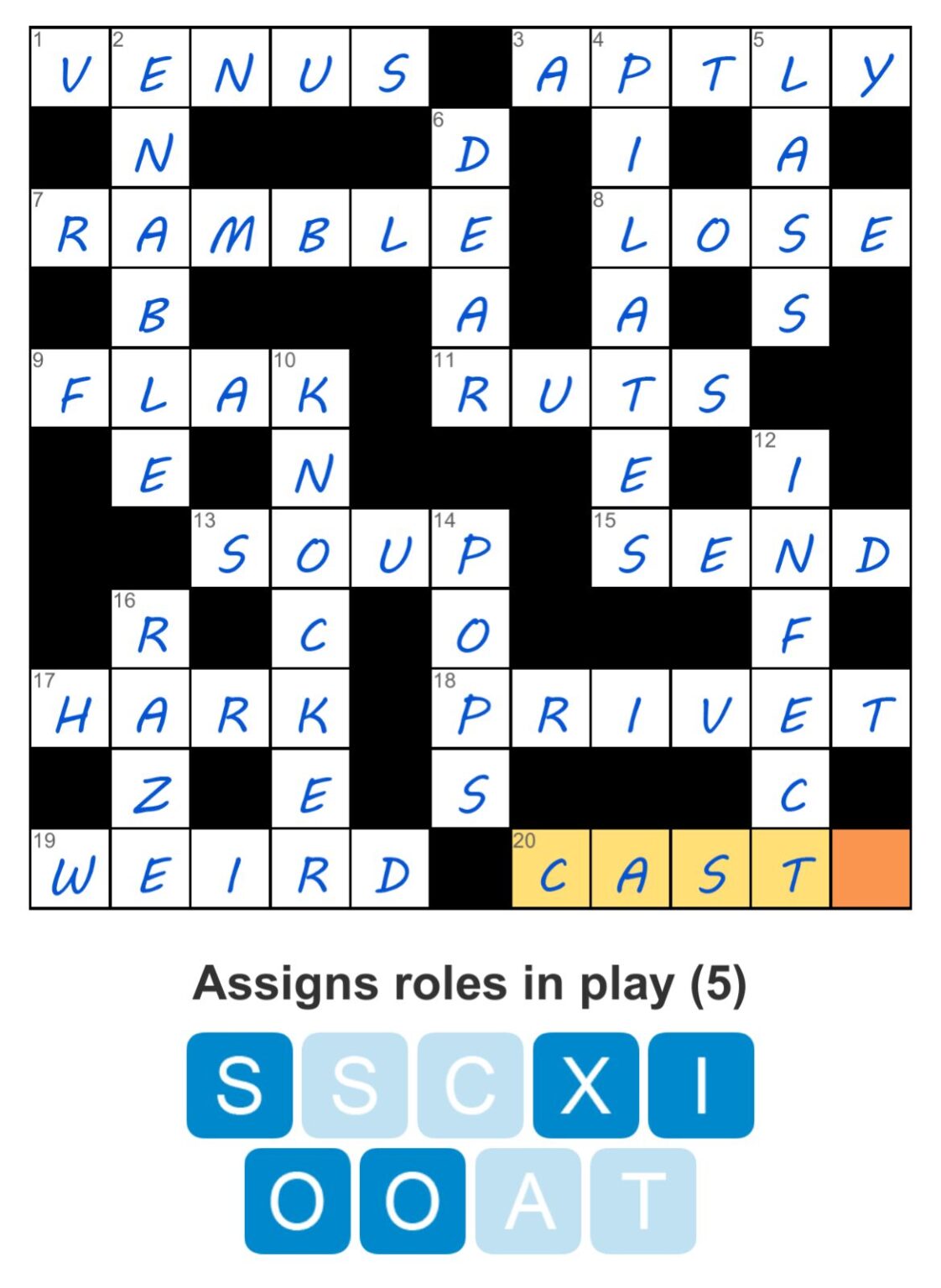Select grid cell 16 containing R

[x=150, y=629]
